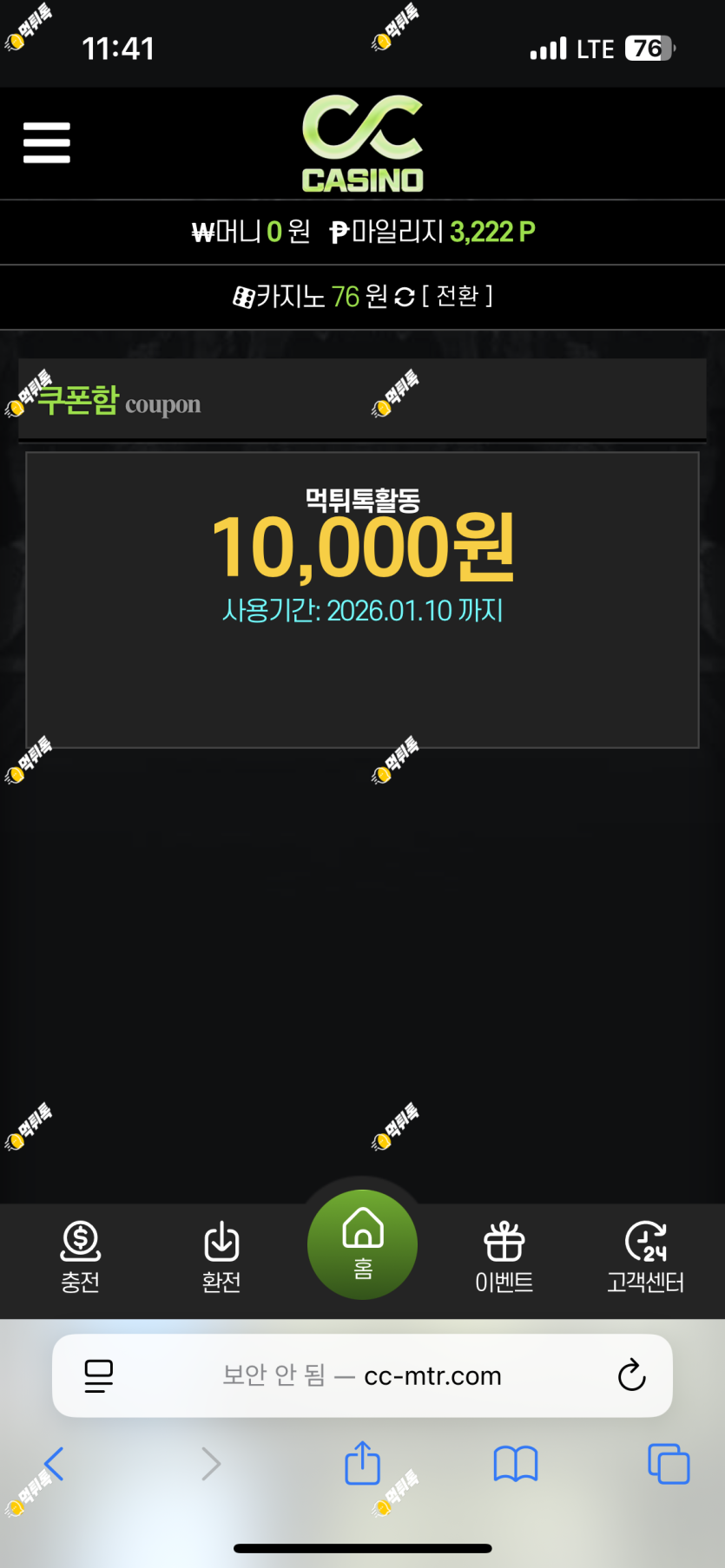Screen dimensions: 725x1568
Task: Go back in browser history
Action: [x=54, y=1464]
